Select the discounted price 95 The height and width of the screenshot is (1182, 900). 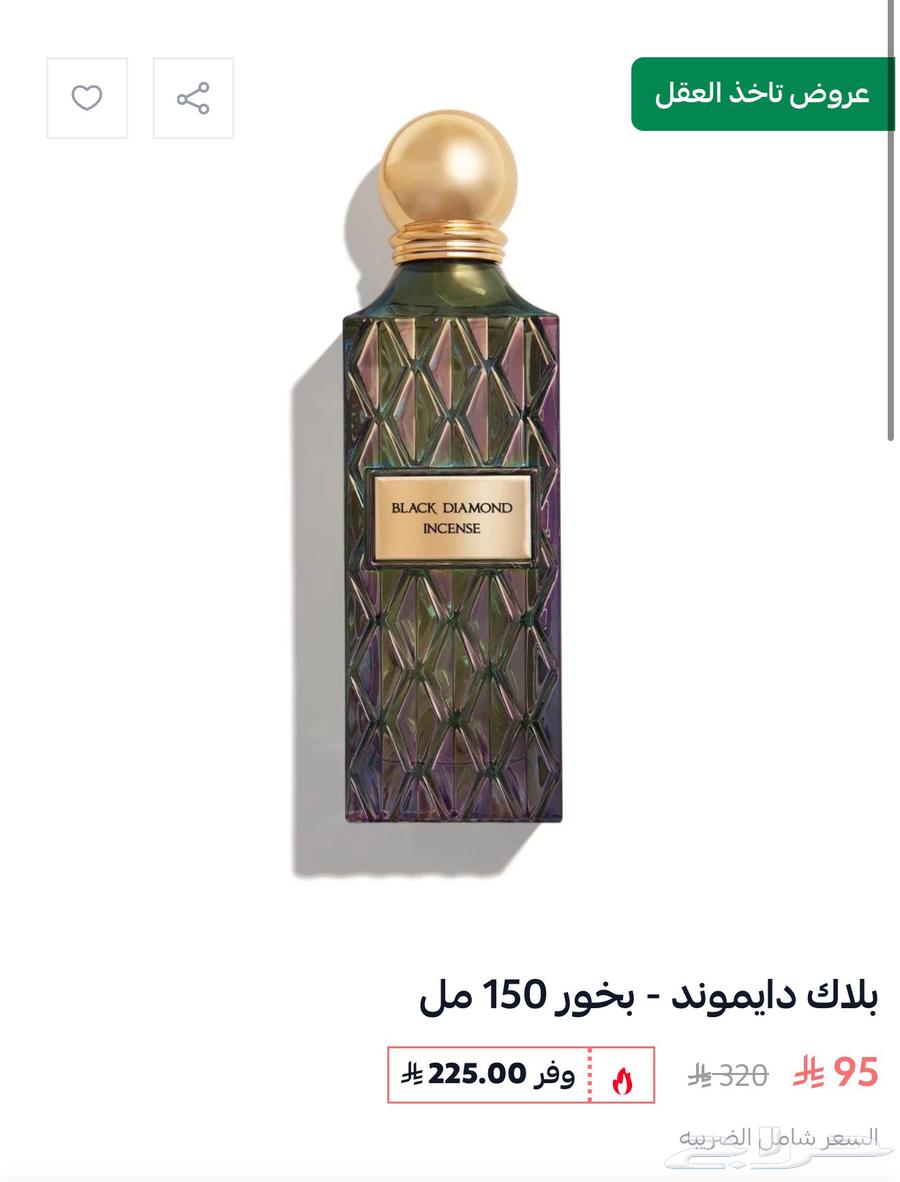(857, 1071)
